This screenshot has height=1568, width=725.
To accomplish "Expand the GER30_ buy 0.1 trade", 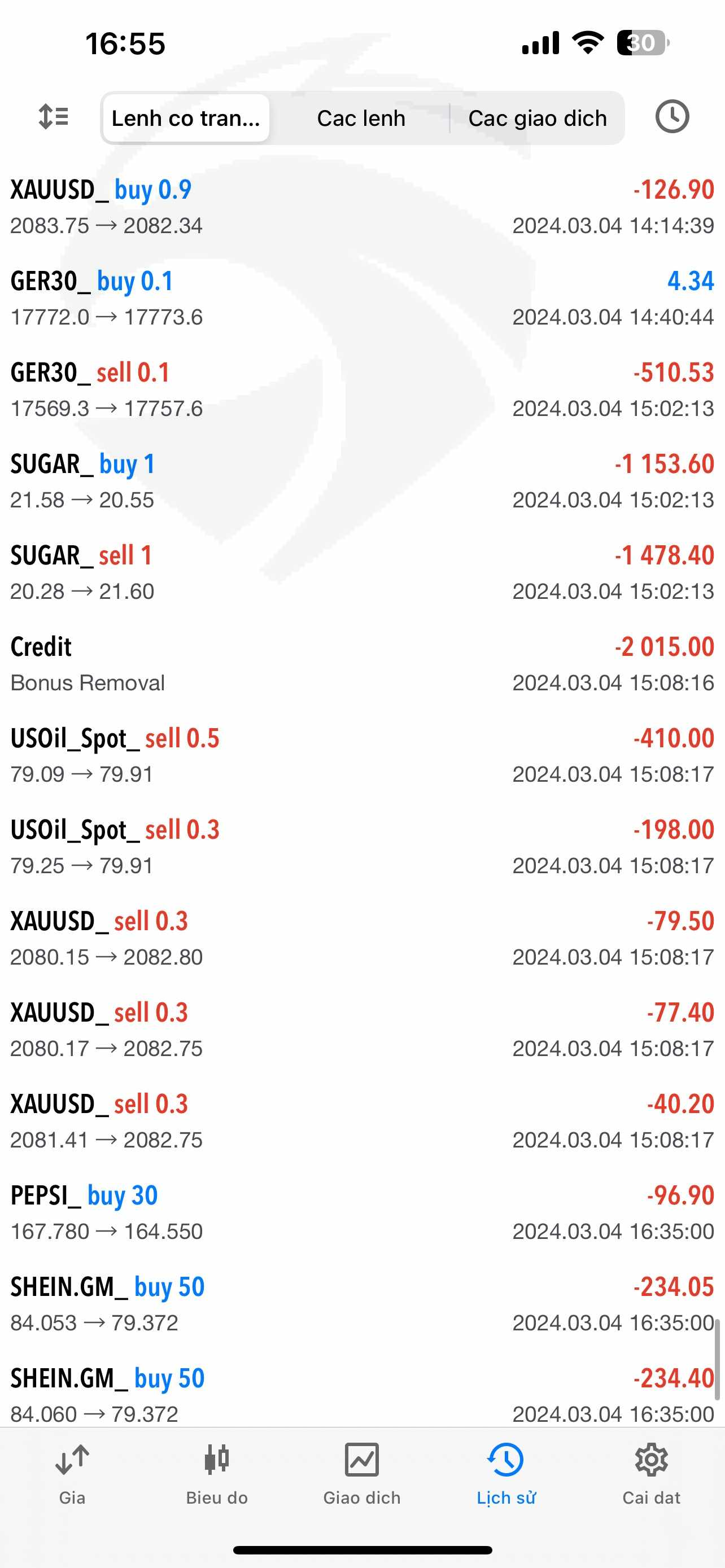I will (362, 298).
